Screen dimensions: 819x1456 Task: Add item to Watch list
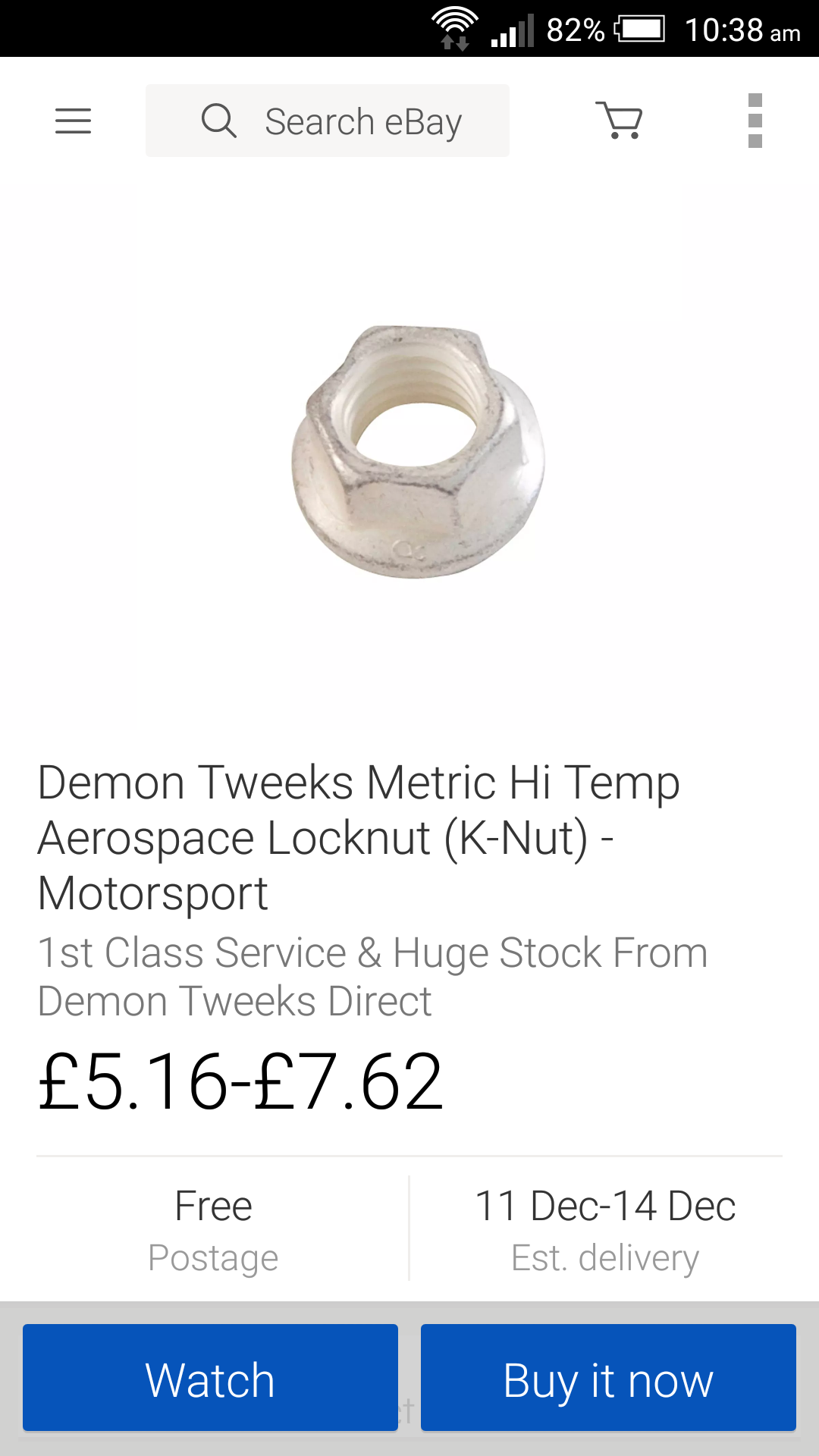[210, 1378]
